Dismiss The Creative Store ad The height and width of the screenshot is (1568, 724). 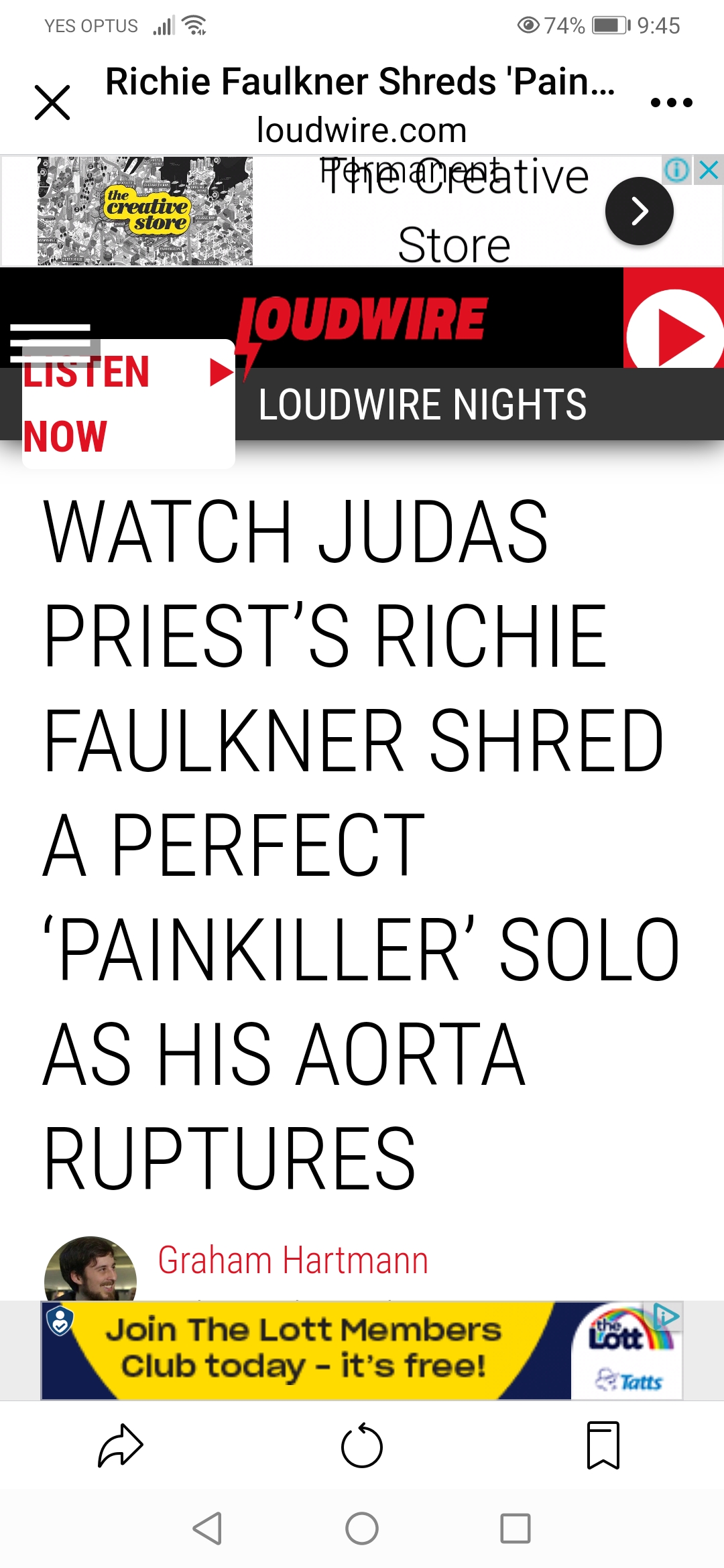(x=709, y=170)
